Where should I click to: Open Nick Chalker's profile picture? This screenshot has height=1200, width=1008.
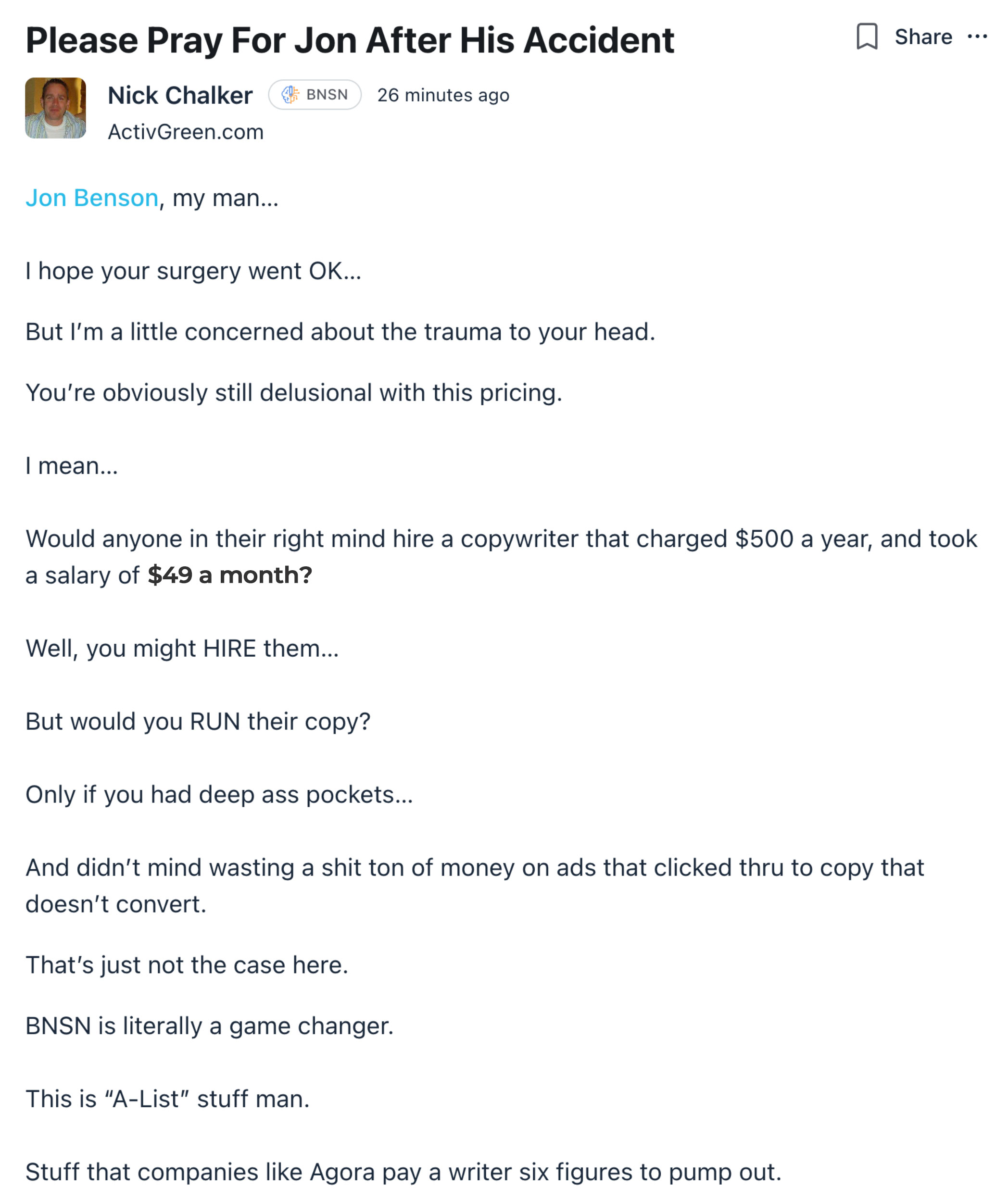click(x=55, y=108)
